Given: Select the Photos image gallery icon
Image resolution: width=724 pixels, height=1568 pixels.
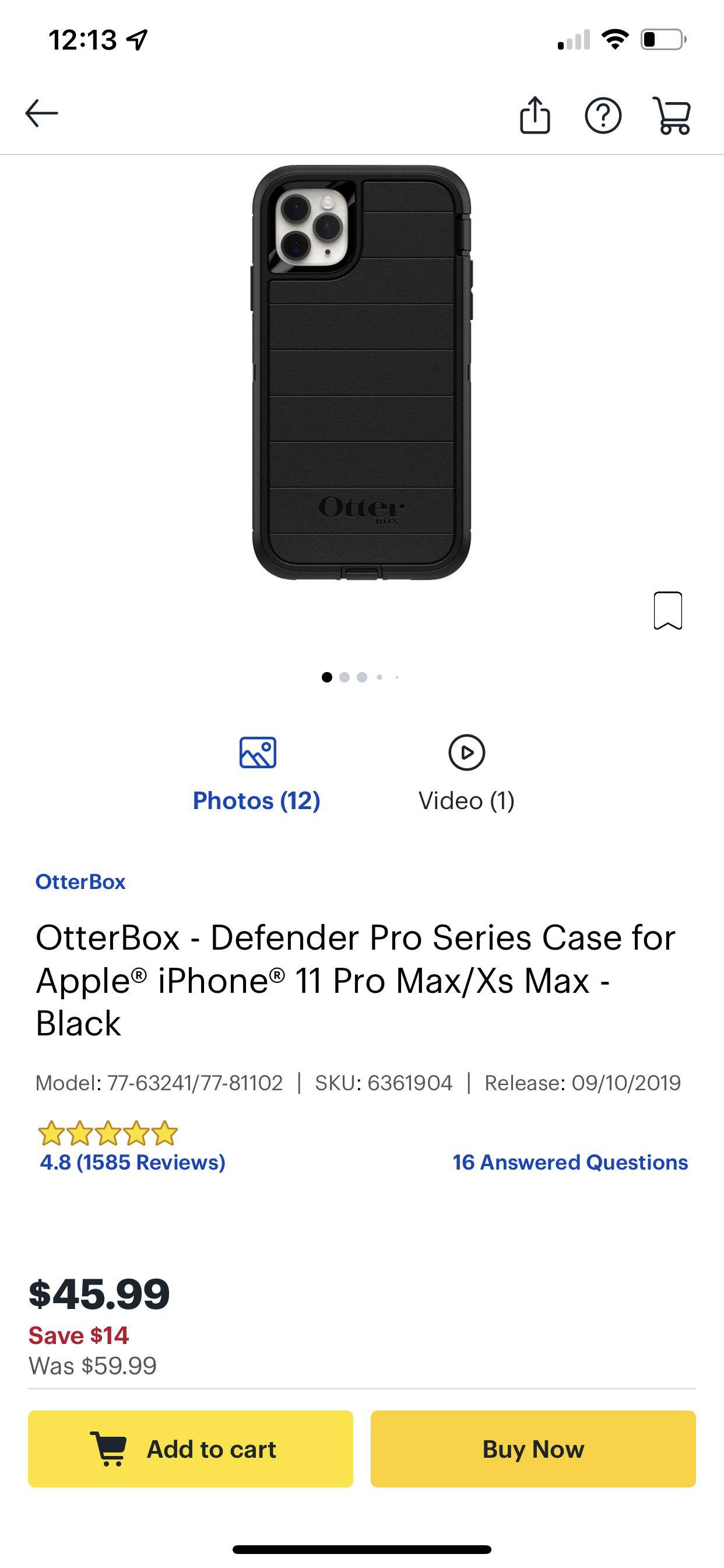Looking at the screenshot, I should tap(260, 754).
